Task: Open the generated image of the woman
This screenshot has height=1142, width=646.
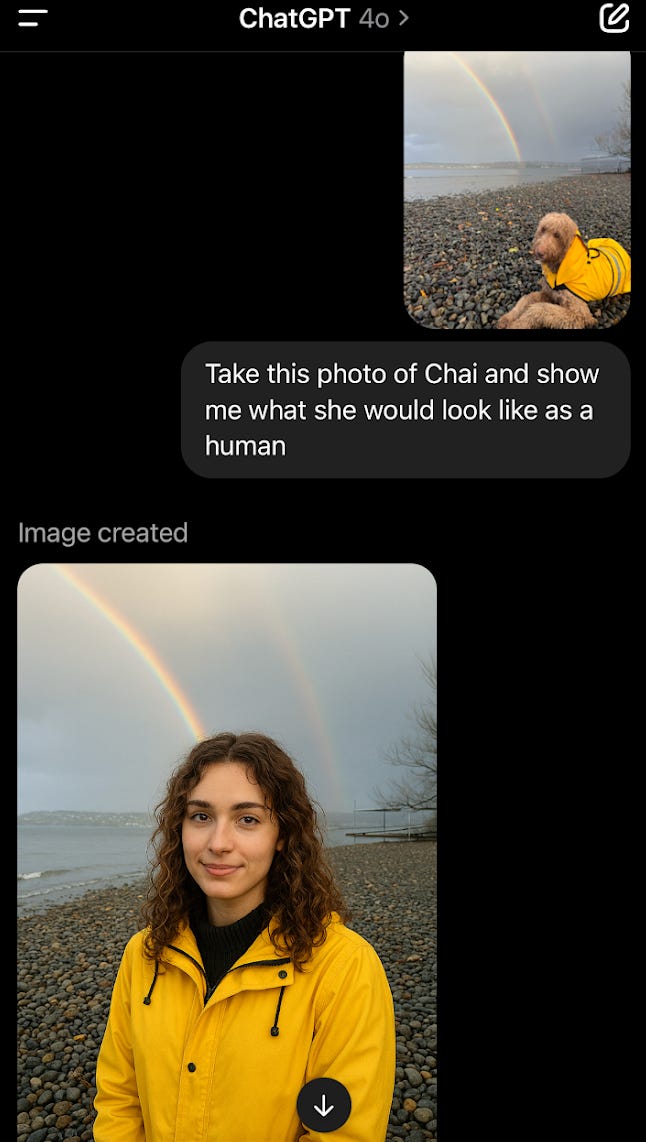Action: point(227,852)
